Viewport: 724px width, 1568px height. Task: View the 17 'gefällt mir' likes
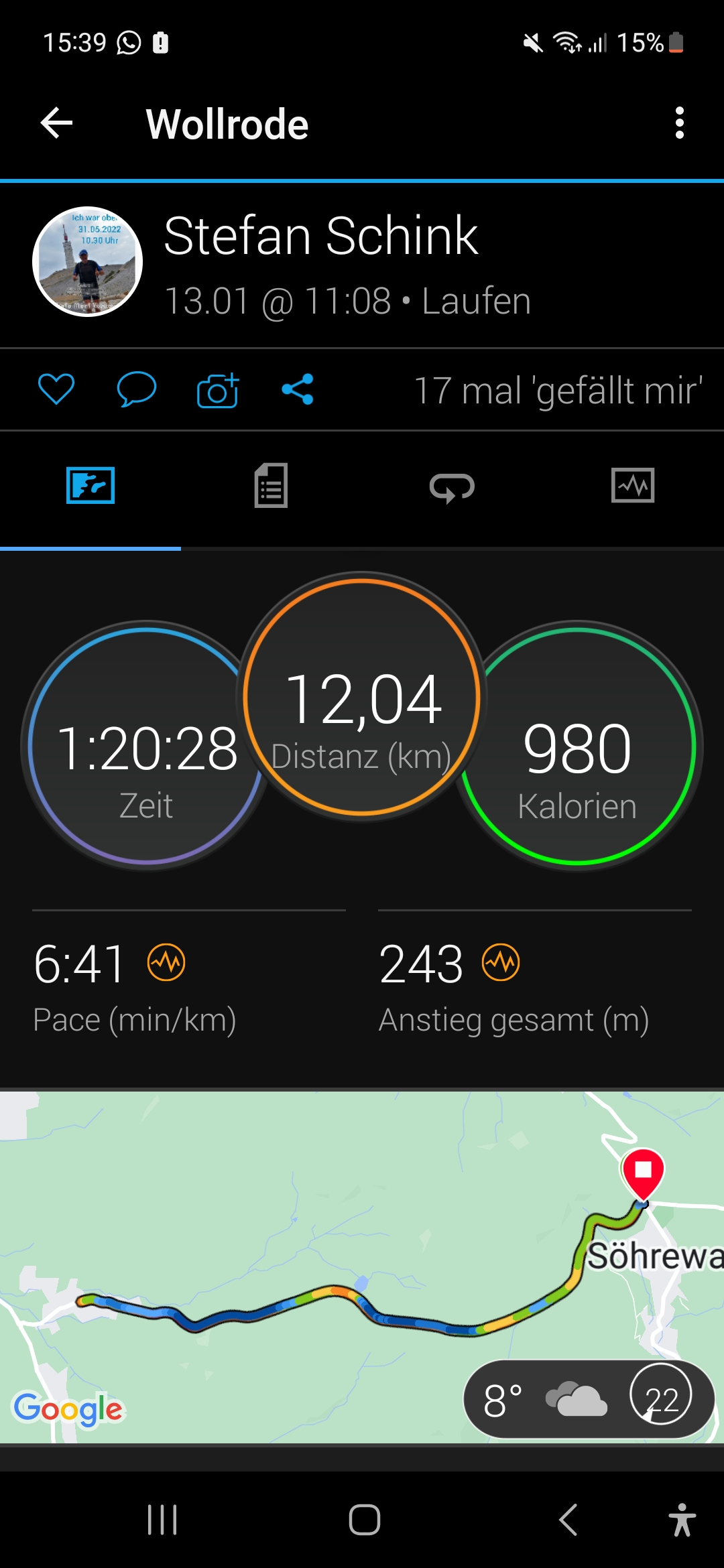pos(558,391)
